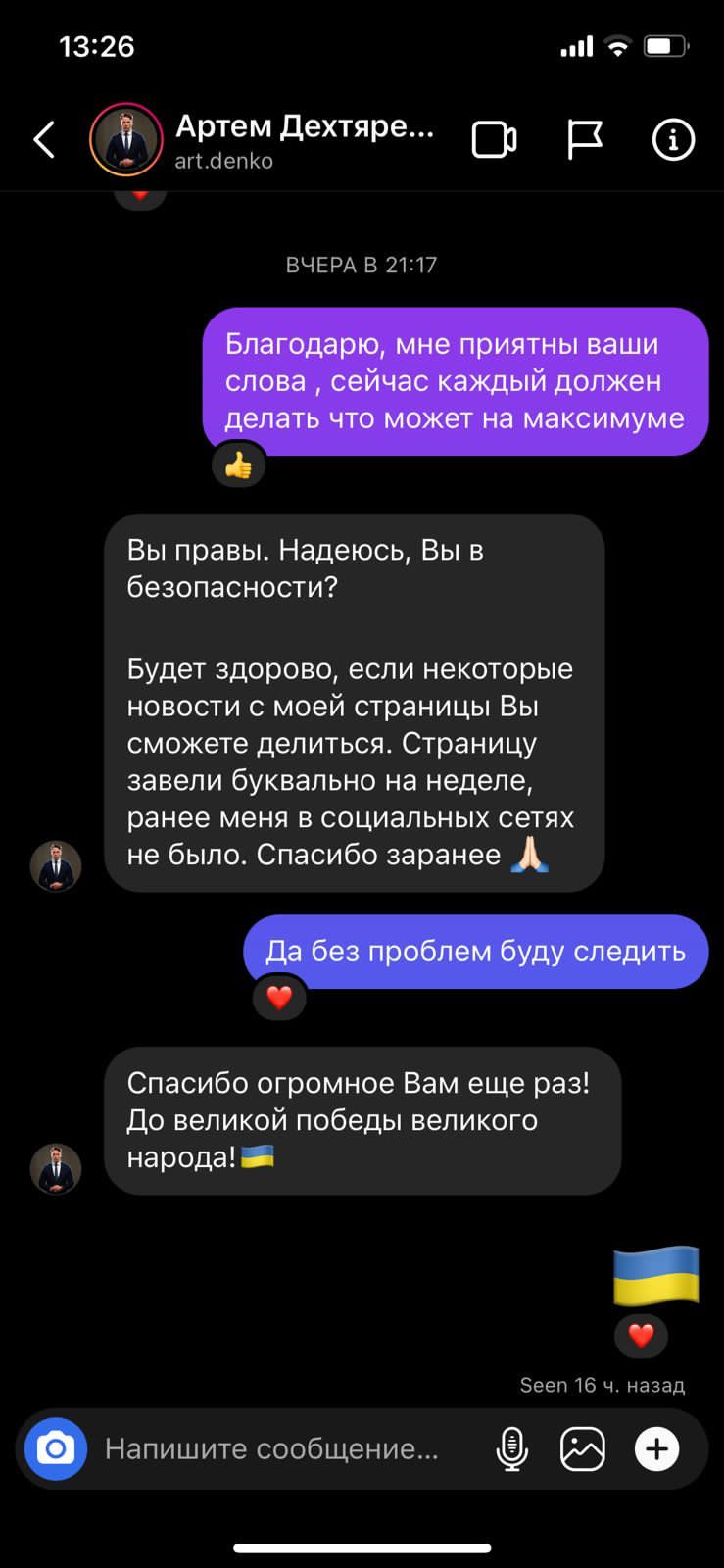Tap the heart reaction under the blue message
The width and height of the screenshot is (724, 1568).
tap(280, 997)
